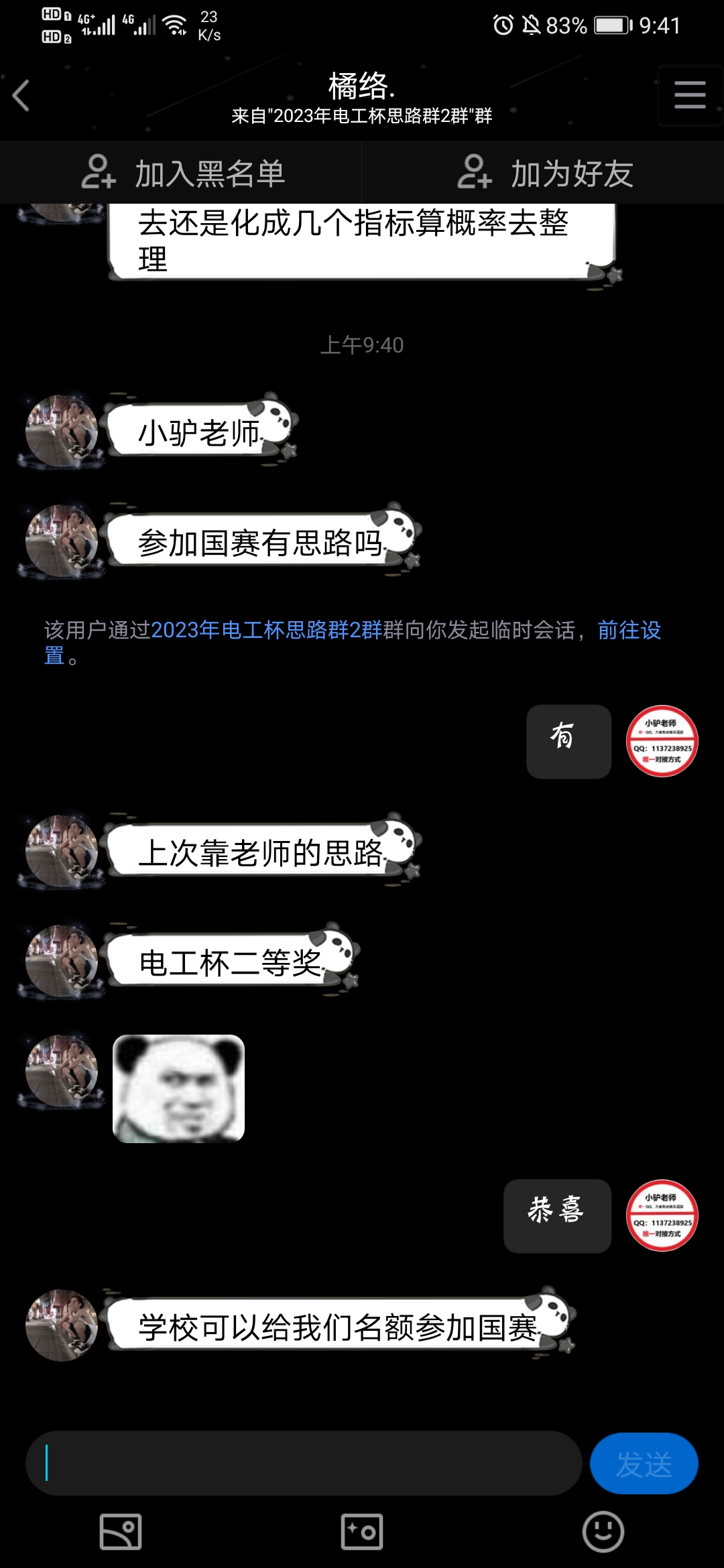Send the message with 发送
The width and height of the screenshot is (724, 1568).
click(x=644, y=1463)
